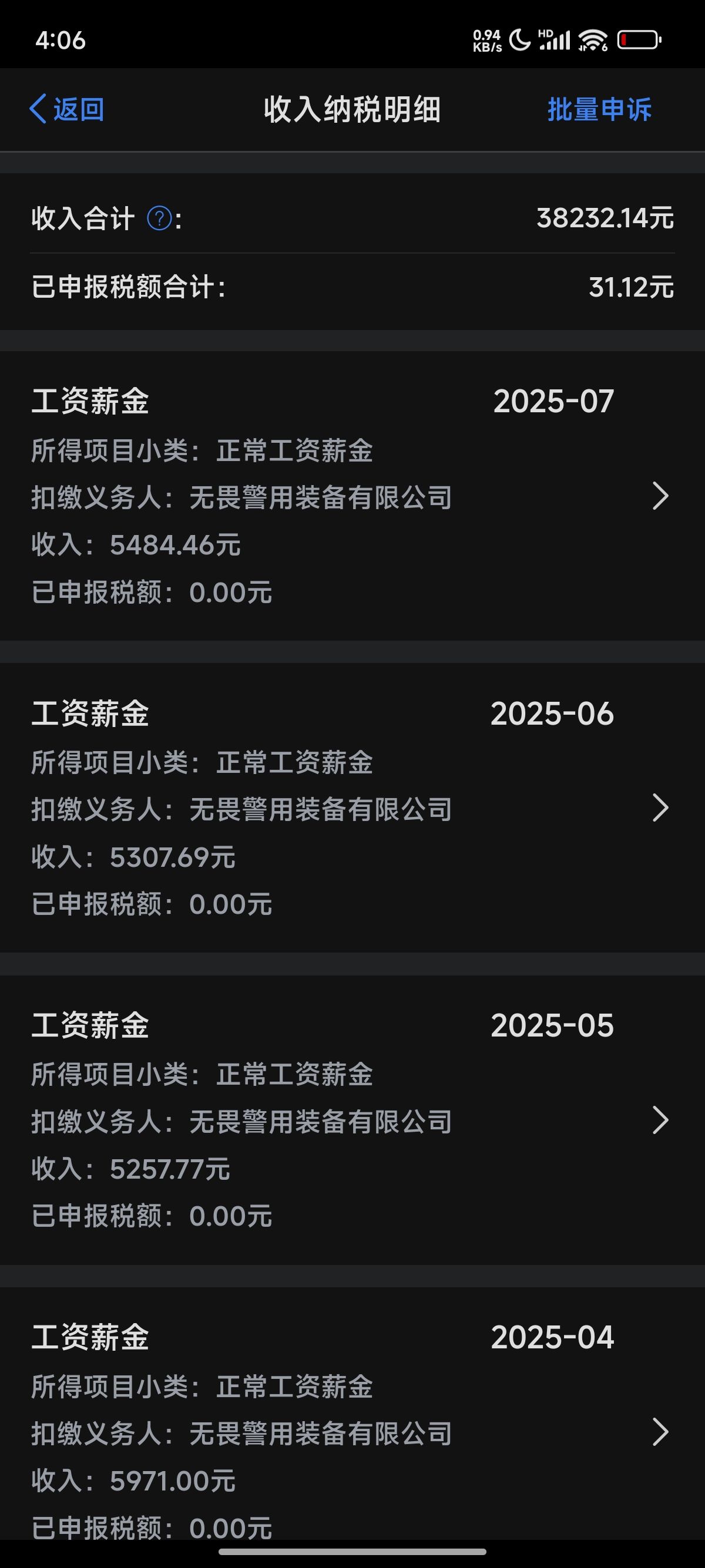The image size is (705, 1568).
Task: Open the 2025-06 工资薪金 record
Action: point(352,807)
